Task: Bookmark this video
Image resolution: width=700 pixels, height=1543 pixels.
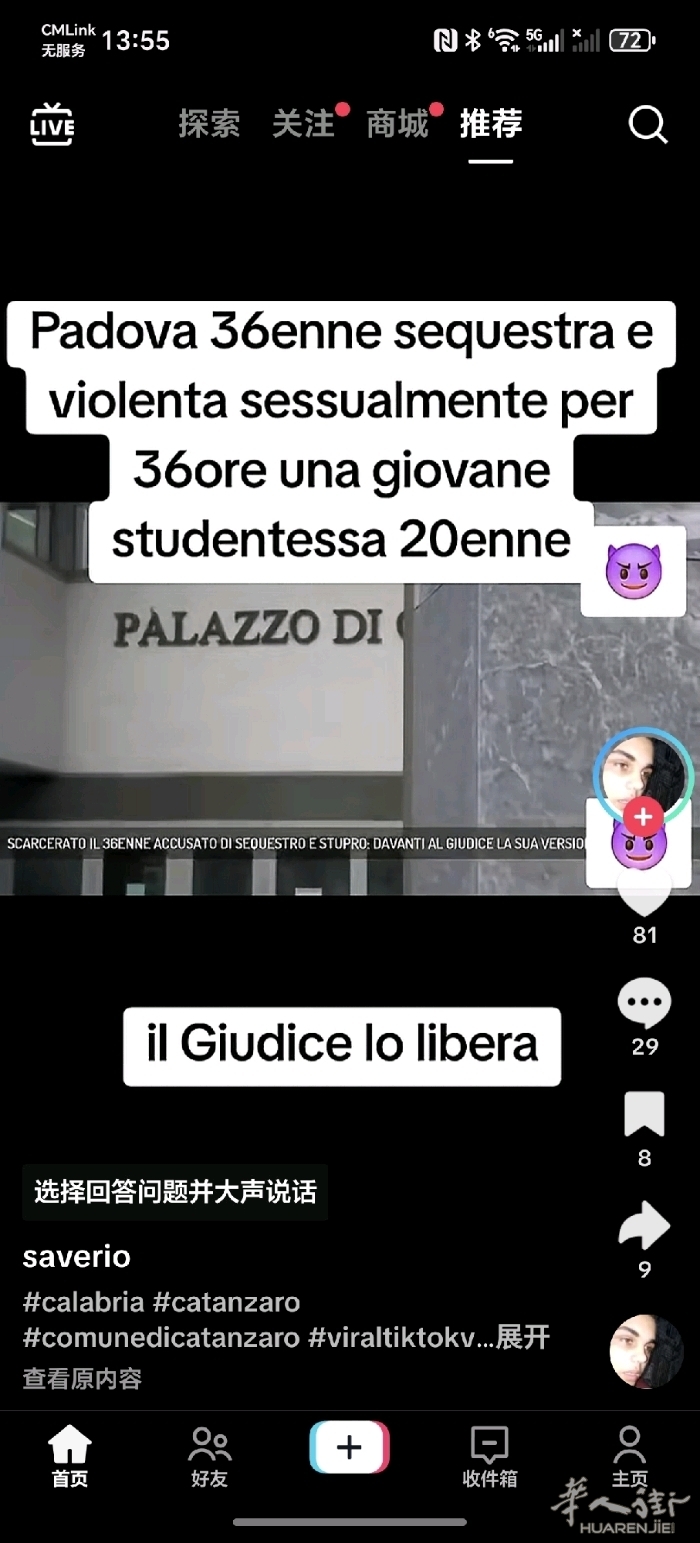Action: click(644, 1115)
